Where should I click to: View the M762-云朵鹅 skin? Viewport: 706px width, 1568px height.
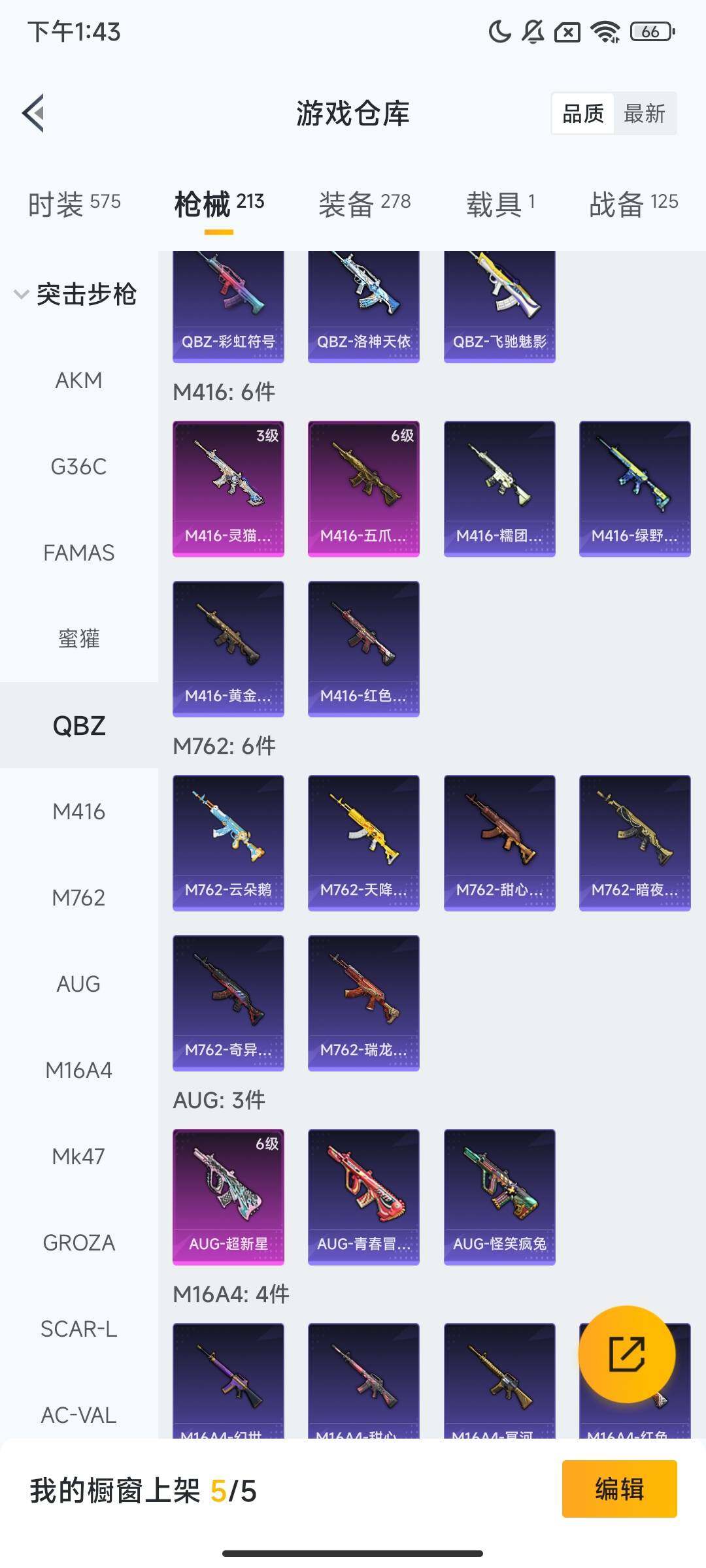coord(228,843)
